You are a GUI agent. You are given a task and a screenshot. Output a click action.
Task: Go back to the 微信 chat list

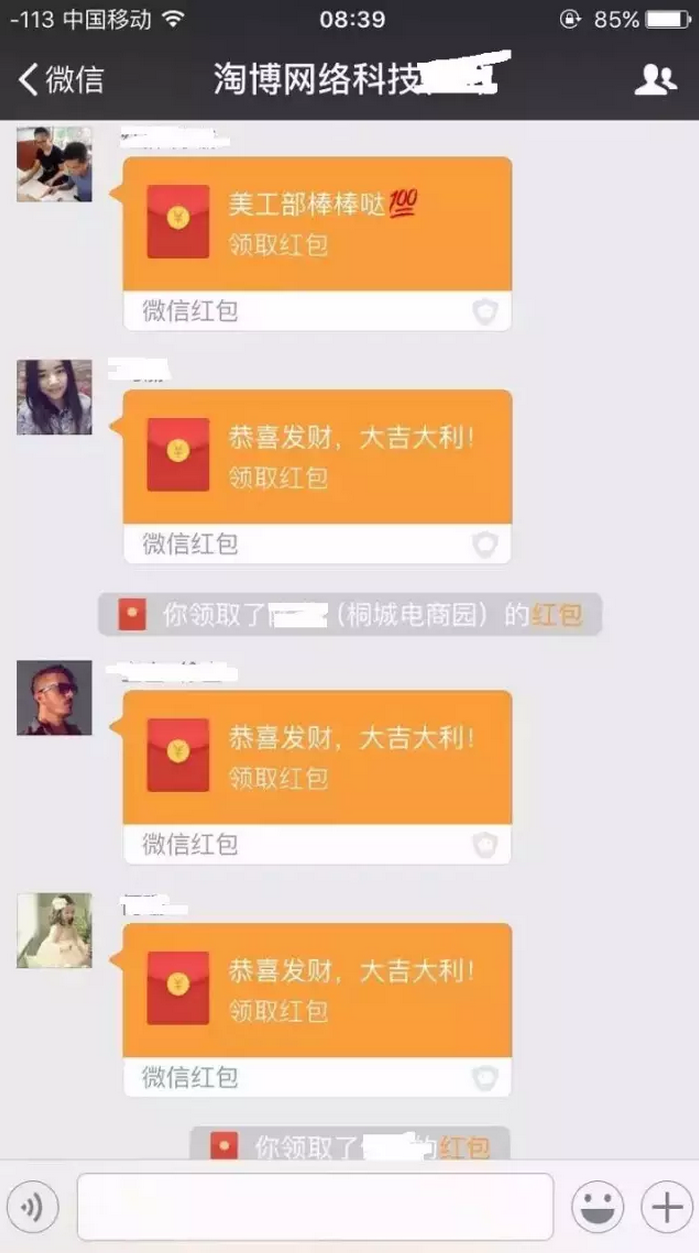click(62, 80)
